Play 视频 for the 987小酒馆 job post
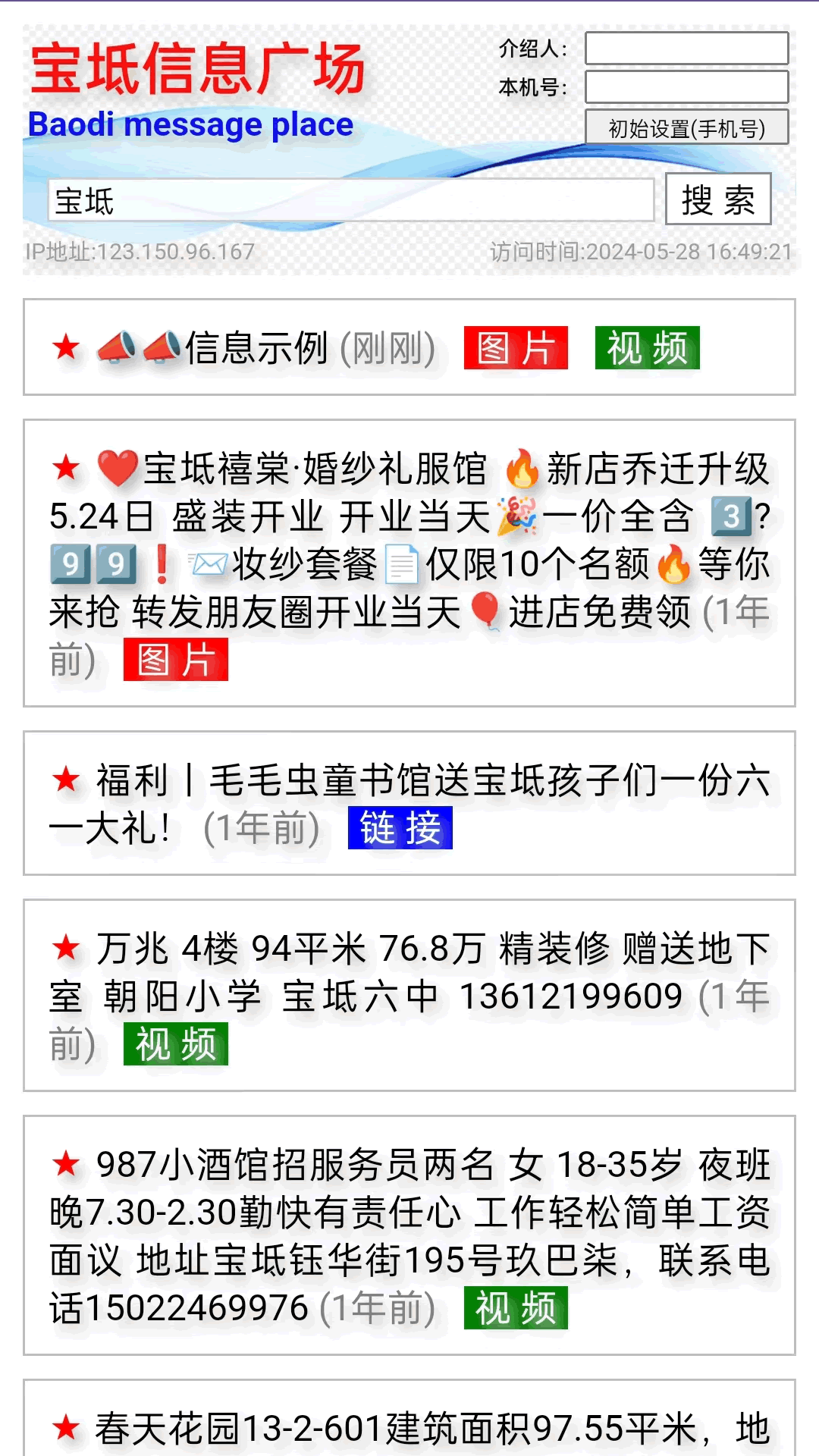This screenshot has height=1456, width=819. tap(516, 1308)
